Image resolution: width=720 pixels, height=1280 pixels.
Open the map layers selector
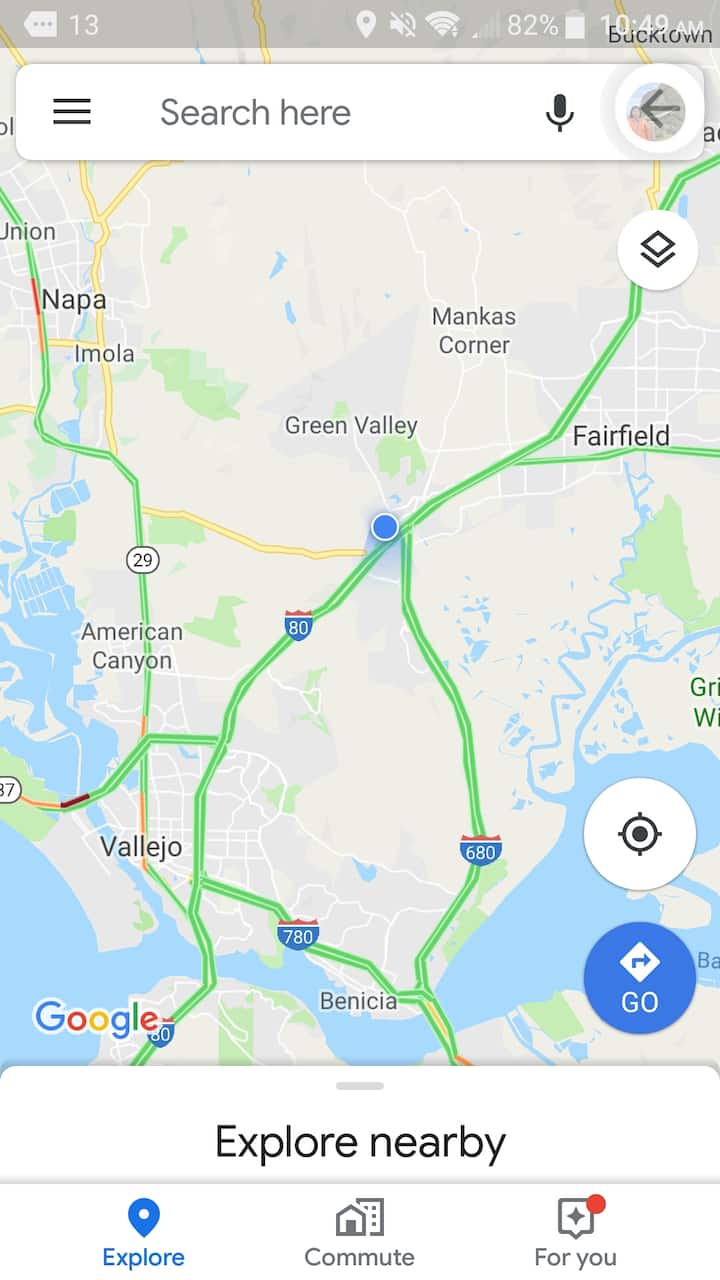[x=657, y=250]
